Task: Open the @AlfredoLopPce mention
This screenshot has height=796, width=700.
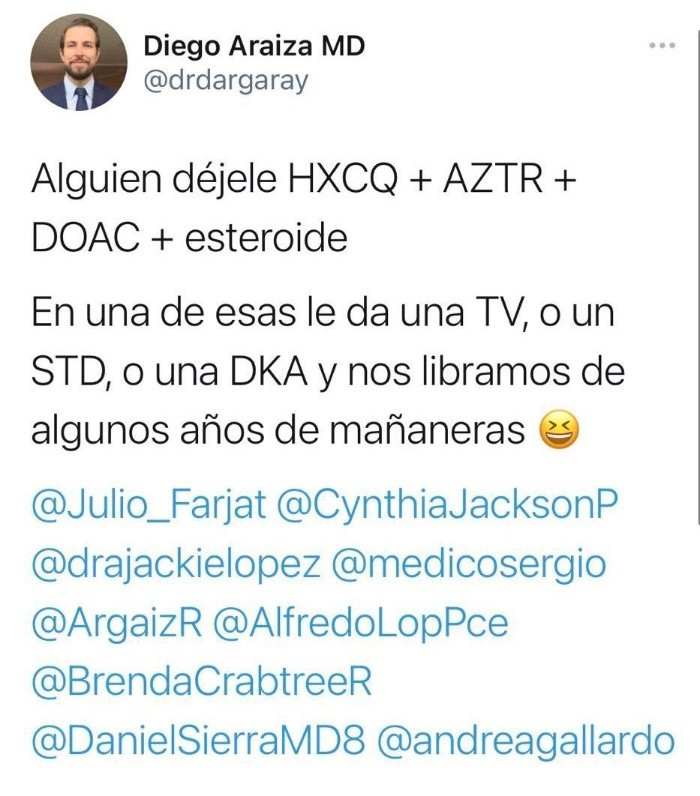Action: (360, 624)
